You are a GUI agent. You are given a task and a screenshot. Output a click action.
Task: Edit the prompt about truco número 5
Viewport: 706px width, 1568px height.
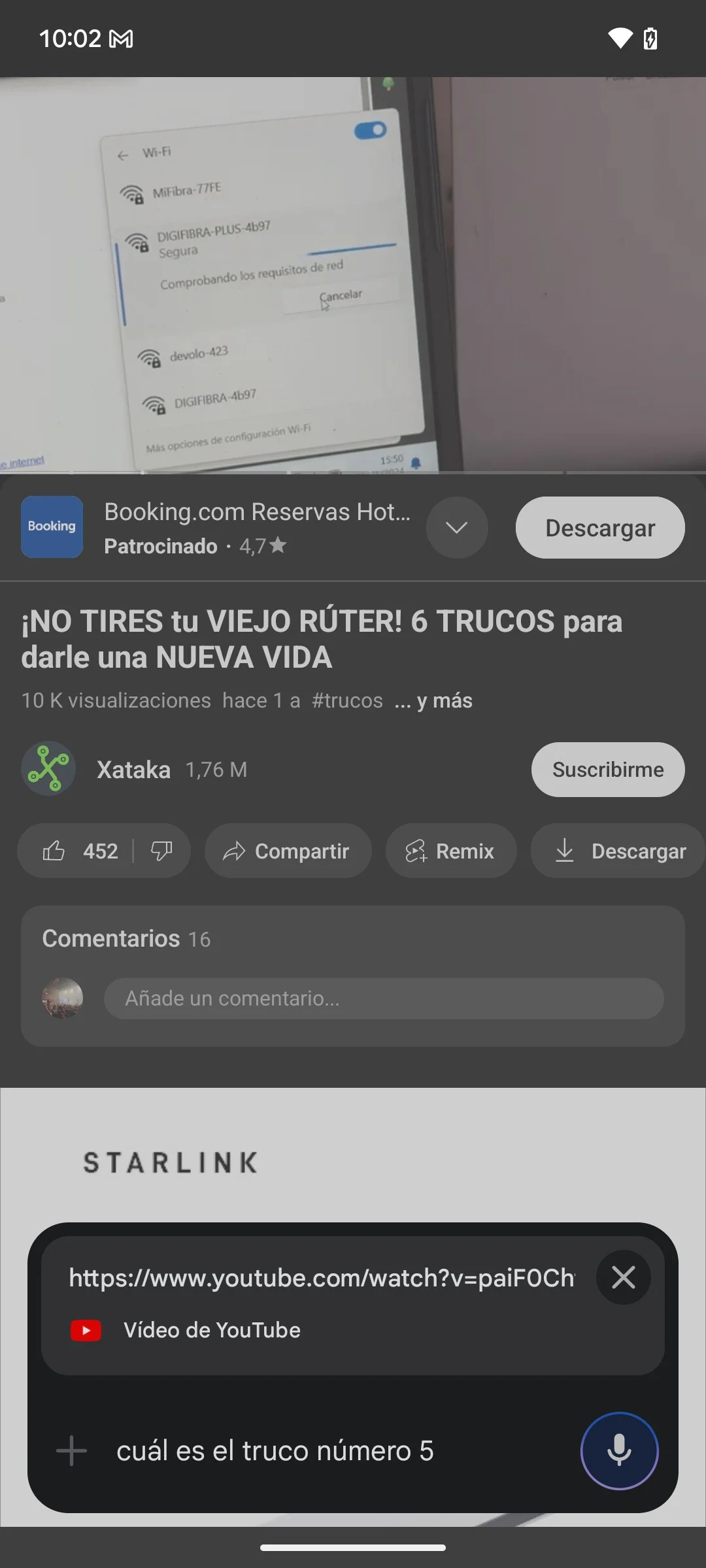tap(275, 1450)
